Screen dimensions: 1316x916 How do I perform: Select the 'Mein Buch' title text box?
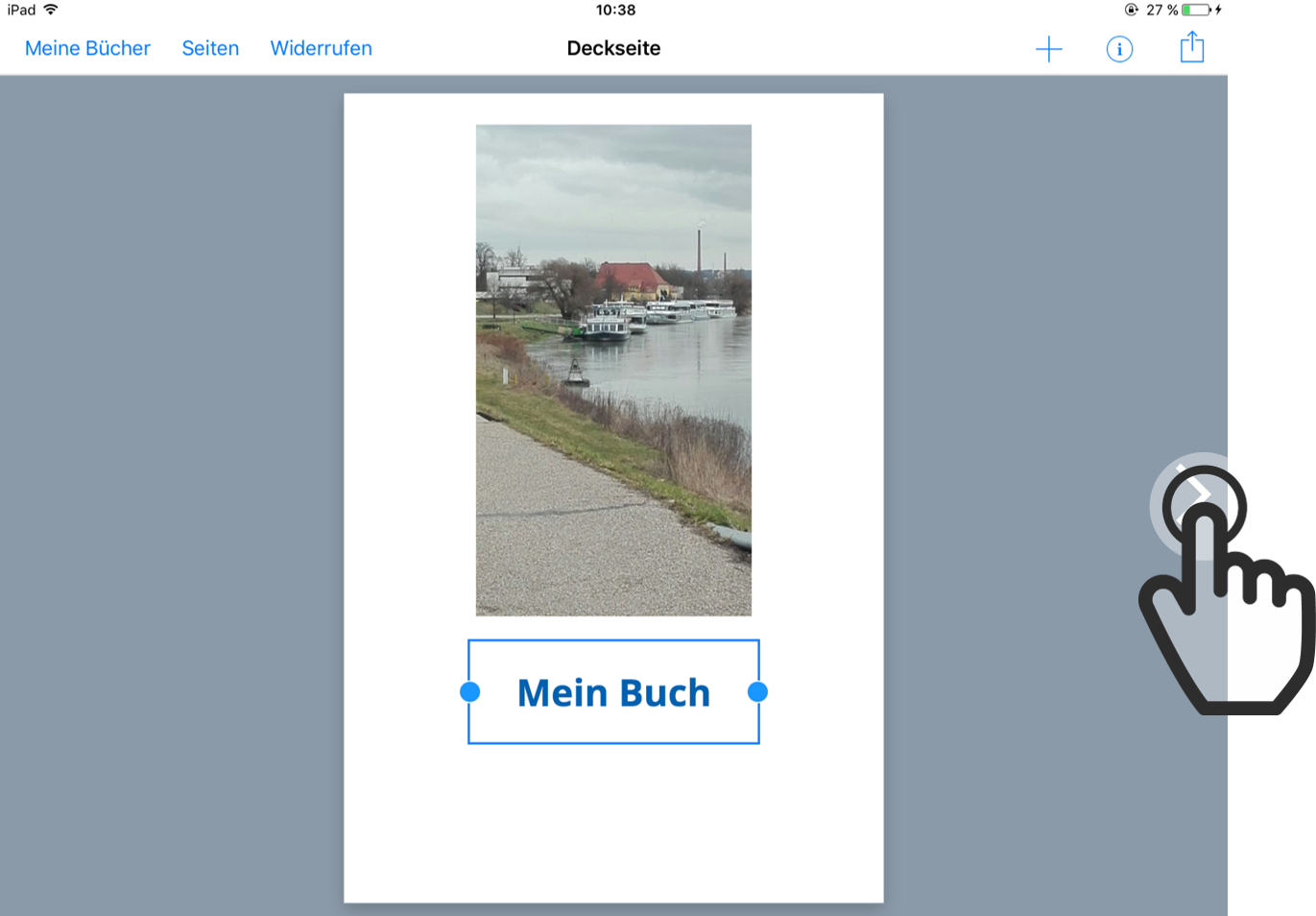point(613,692)
